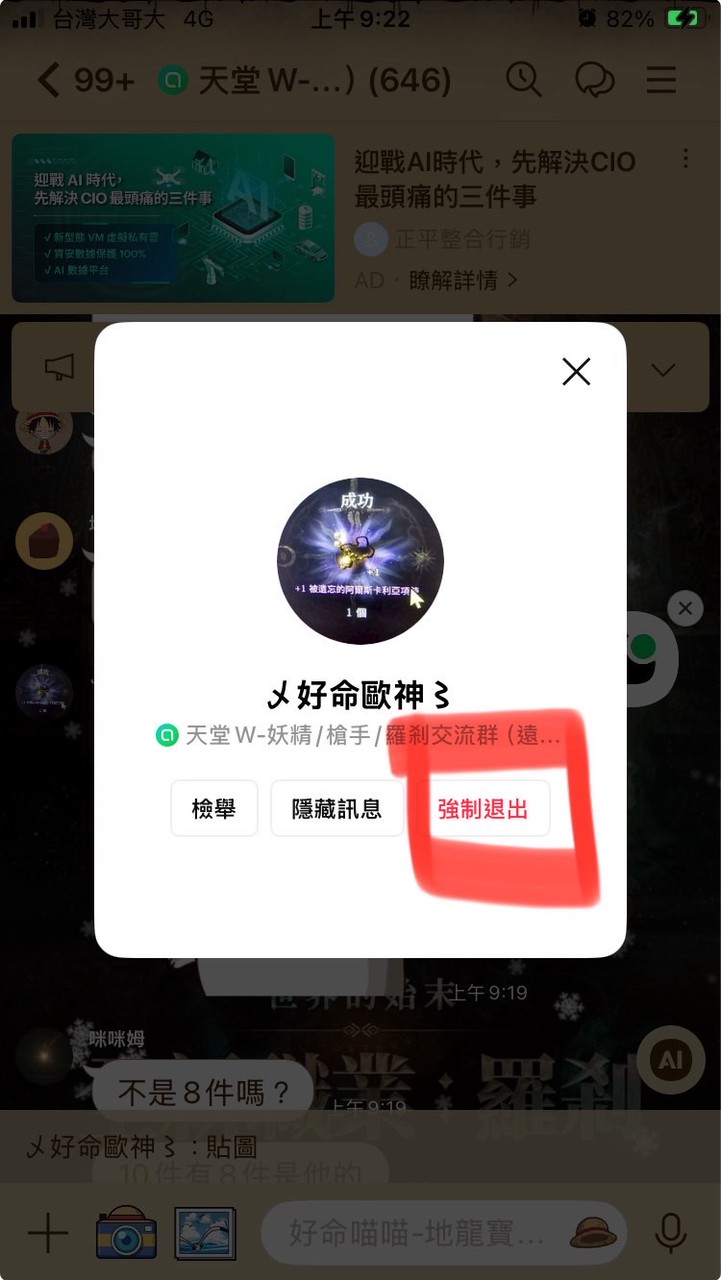Open the in-chat search
The height and width of the screenshot is (1280, 721).
524,81
